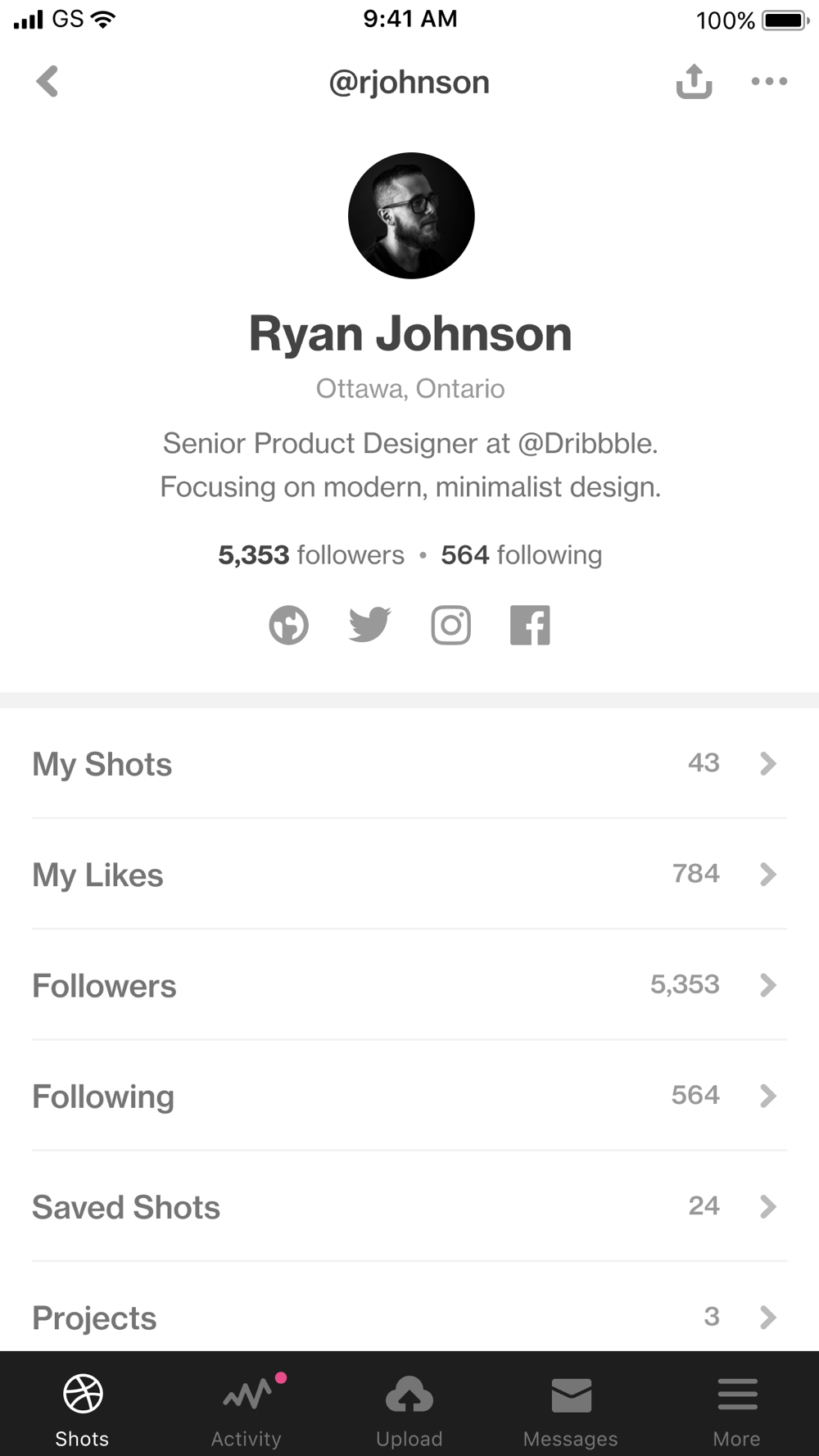
Task: Open the three-dot overflow menu
Action: coord(769,81)
